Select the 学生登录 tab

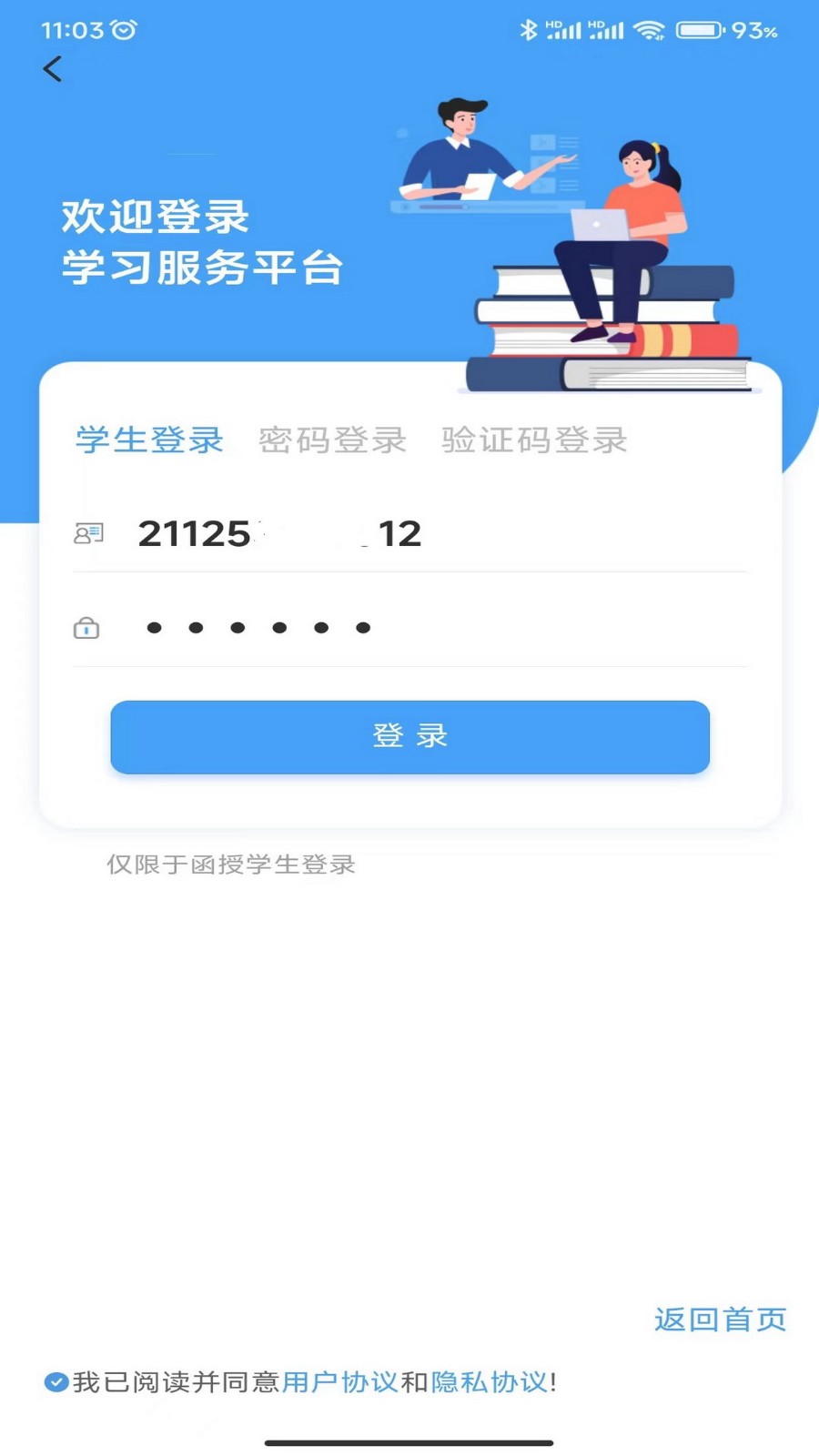click(147, 440)
